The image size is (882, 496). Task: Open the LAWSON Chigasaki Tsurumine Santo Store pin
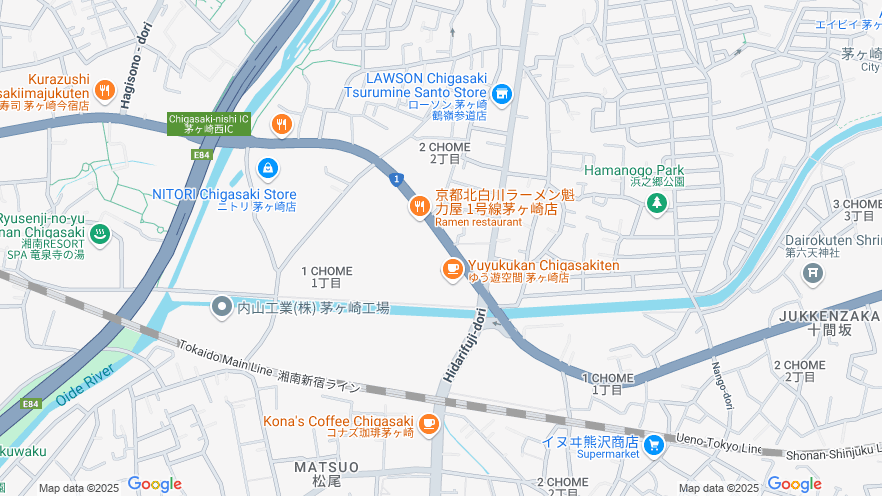click(x=501, y=94)
